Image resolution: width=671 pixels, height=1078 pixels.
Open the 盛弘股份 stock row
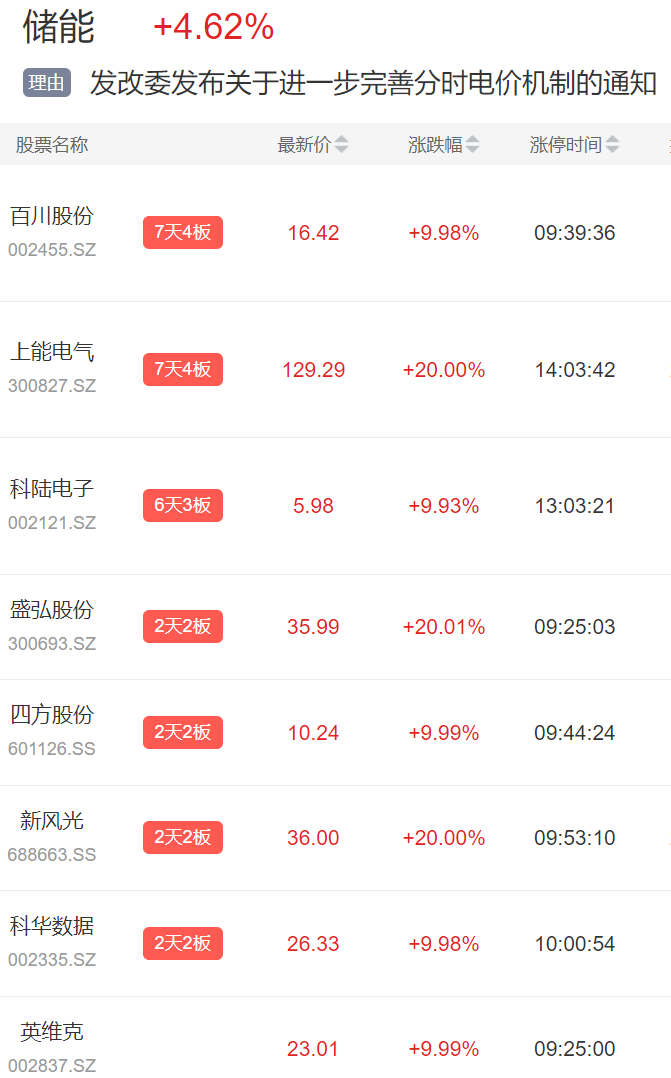tap(336, 627)
